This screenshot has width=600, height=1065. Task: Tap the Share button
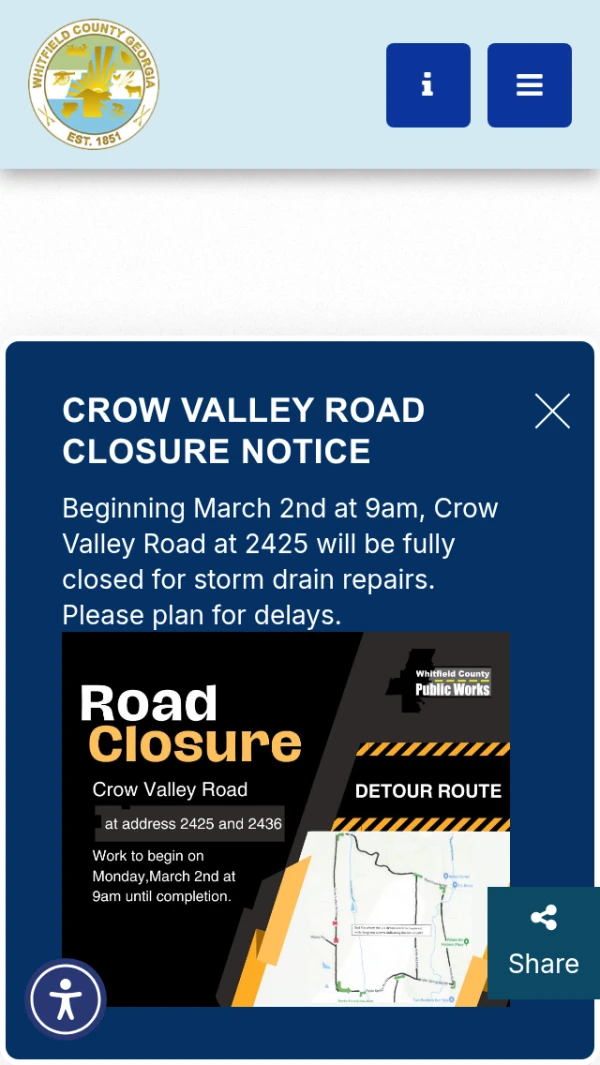[x=543, y=942]
